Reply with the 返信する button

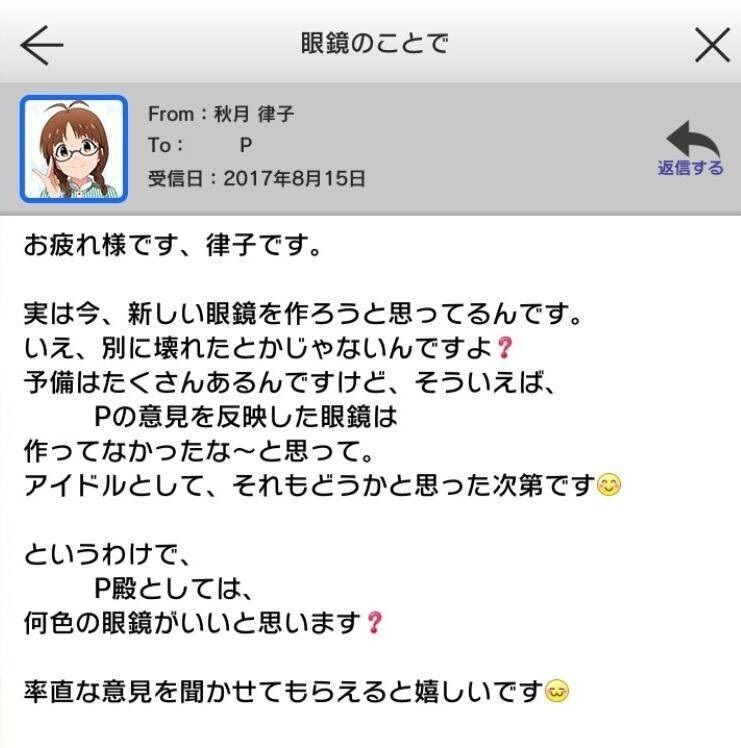690,150
